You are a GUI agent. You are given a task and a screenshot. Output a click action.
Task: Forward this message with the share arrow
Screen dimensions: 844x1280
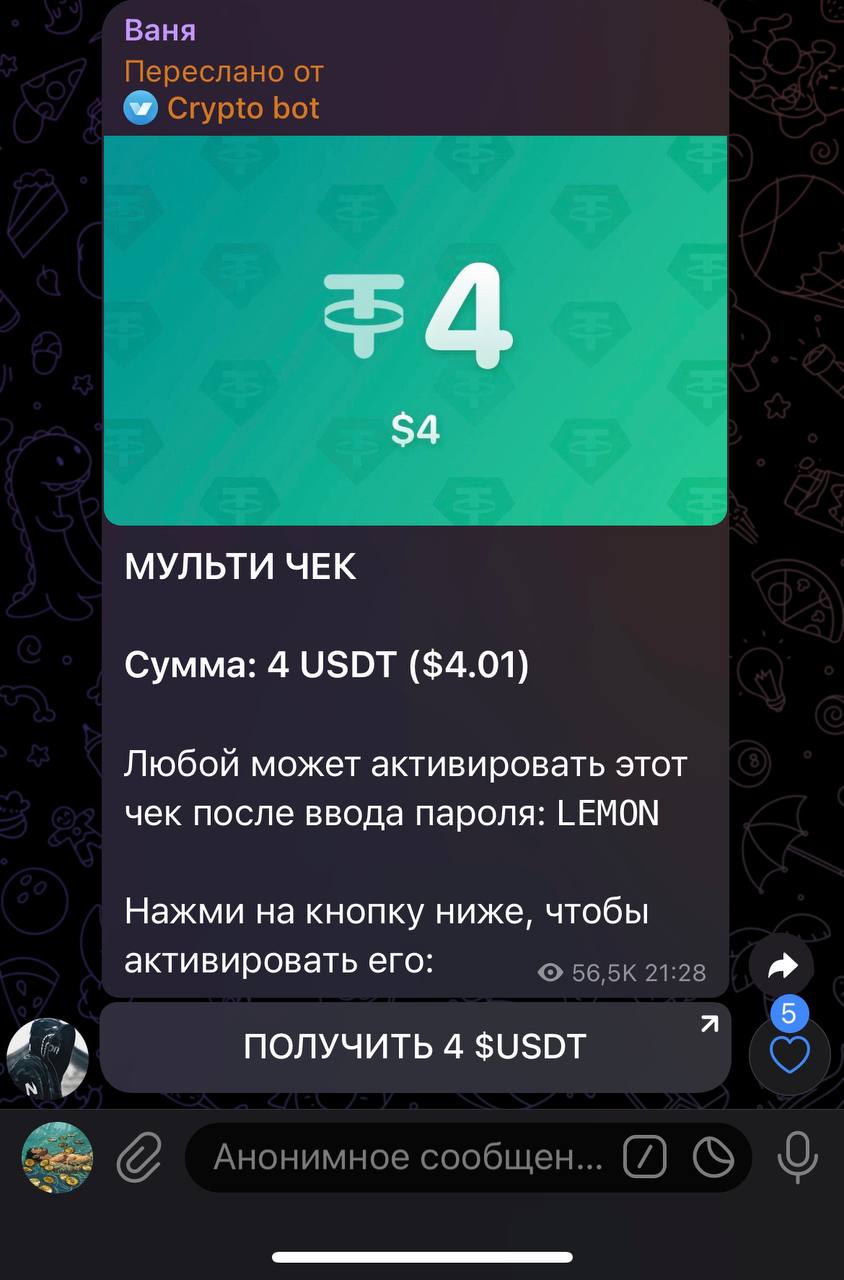click(x=782, y=965)
